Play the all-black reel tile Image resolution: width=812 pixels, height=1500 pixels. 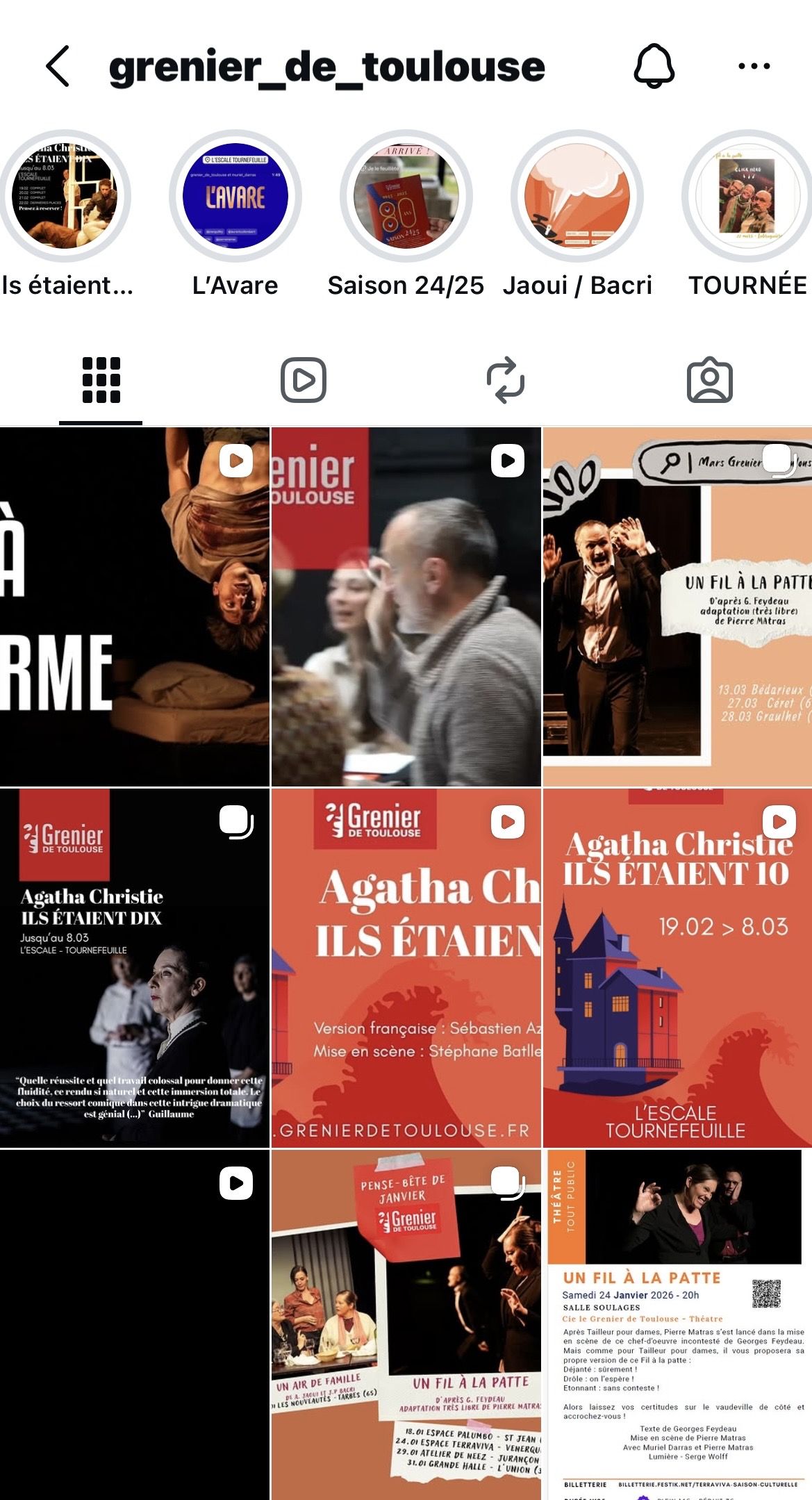(x=135, y=1324)
